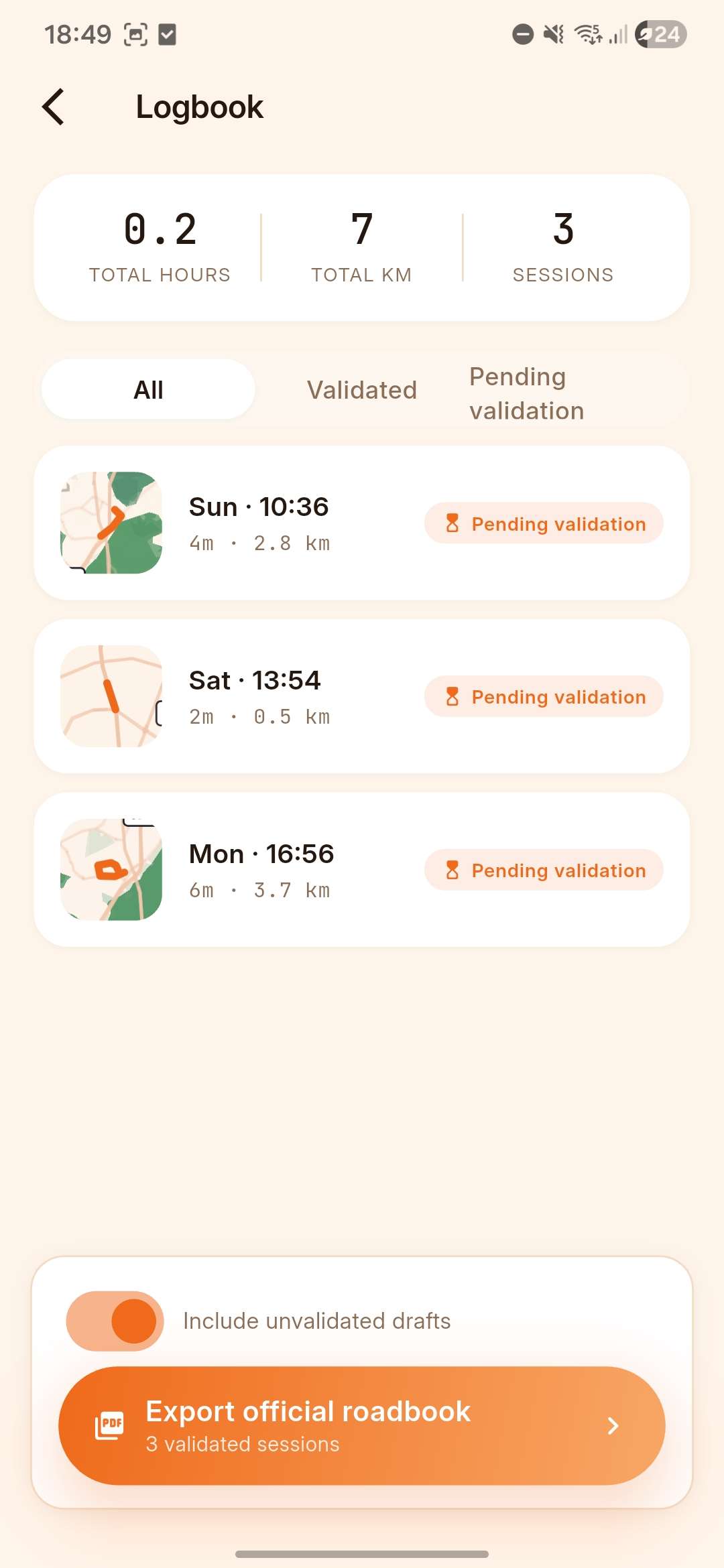Select the All filter tab

pyautogui.click(x=148, y=390)
